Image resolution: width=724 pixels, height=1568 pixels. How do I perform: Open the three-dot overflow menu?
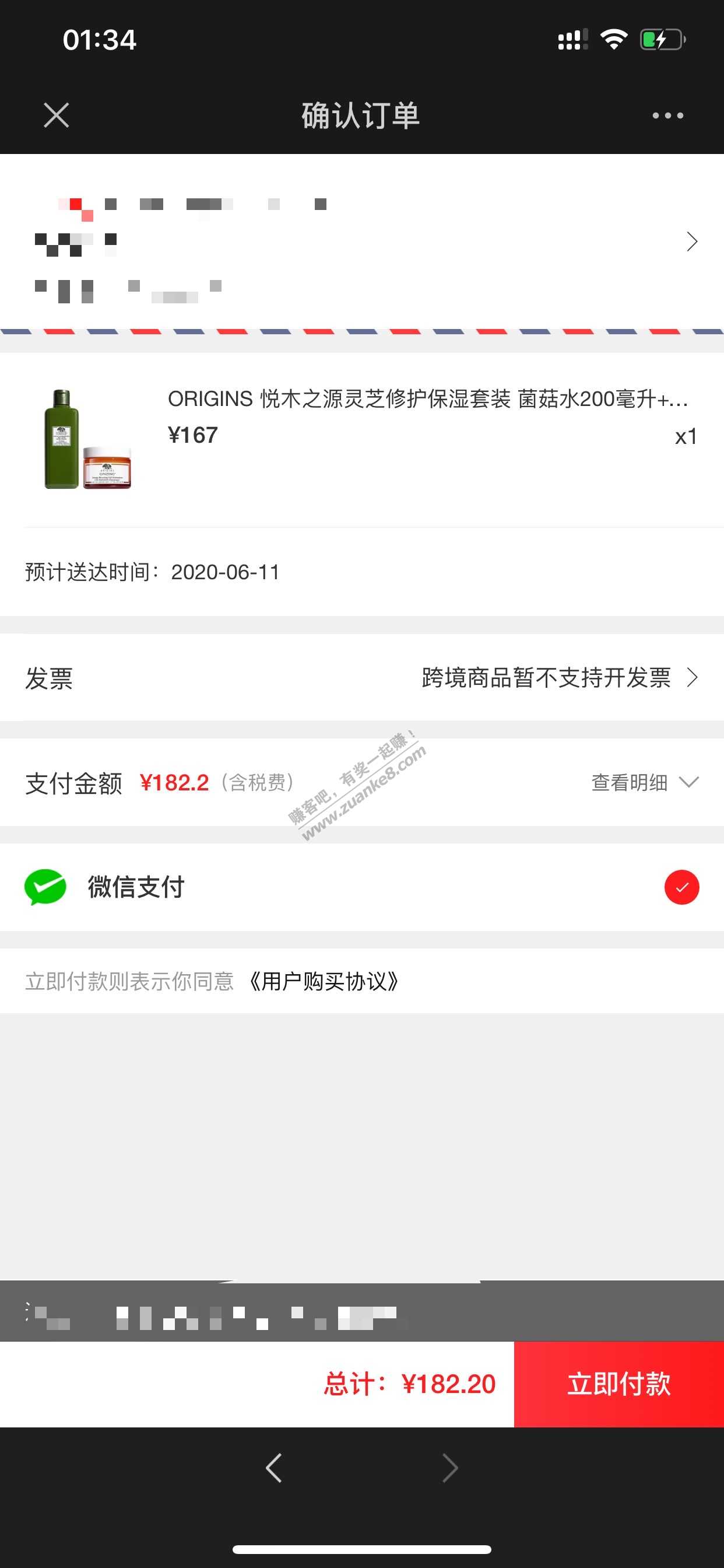pyautogui.click(x=667, y=115)
